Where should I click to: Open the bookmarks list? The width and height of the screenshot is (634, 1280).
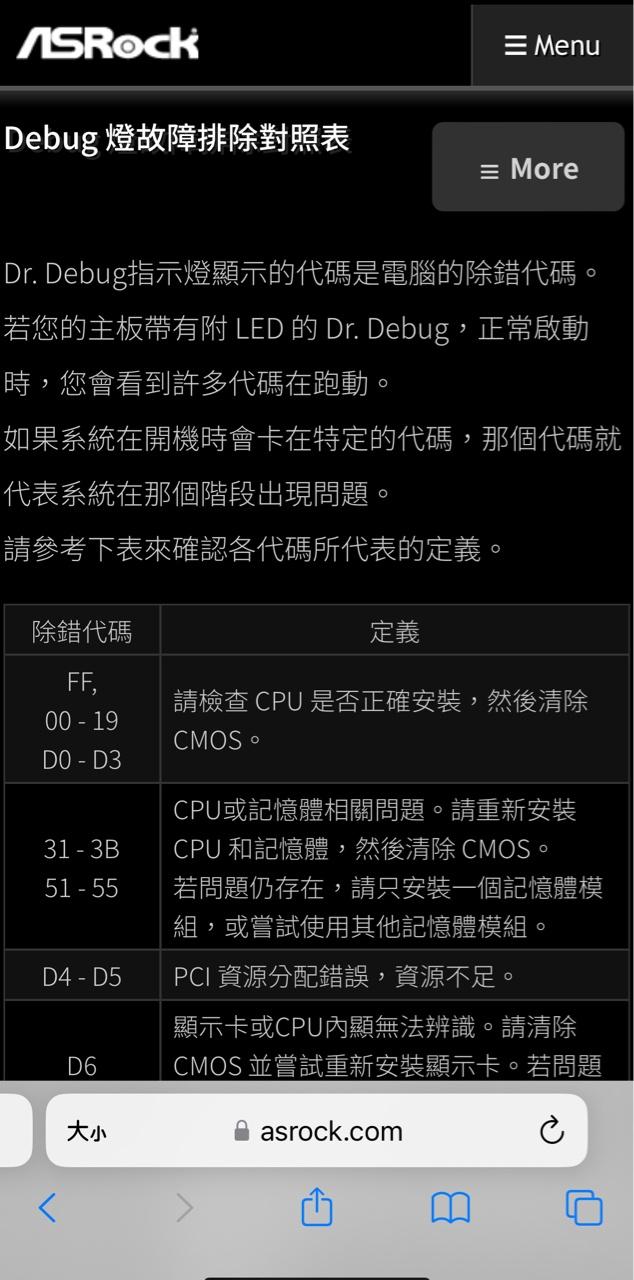click(x=450, y=1208)
